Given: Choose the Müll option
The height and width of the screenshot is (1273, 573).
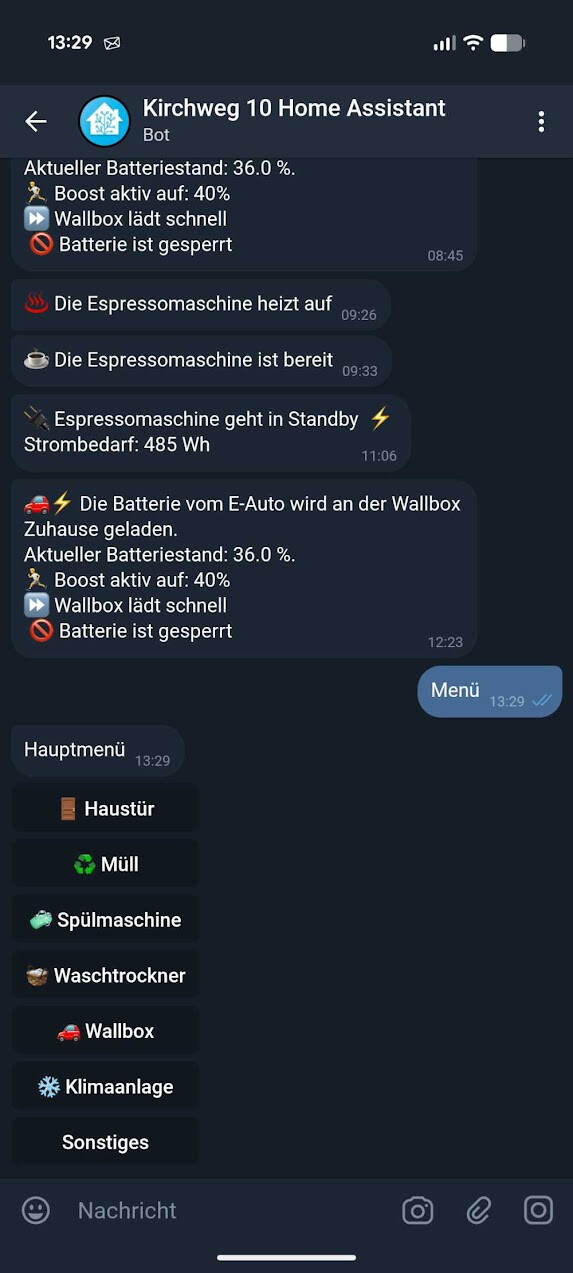Looking at the screenshot, I should coord(105,864).
